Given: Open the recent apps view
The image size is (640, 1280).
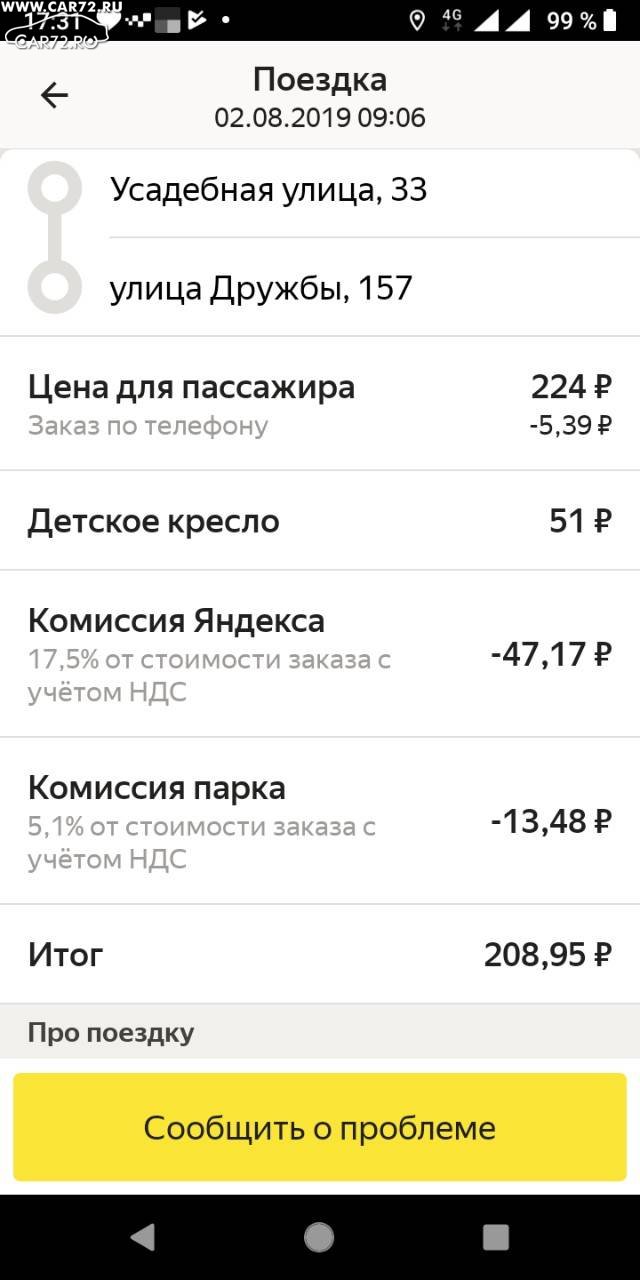Looking at the screenshot, I should tap(496, 1237).
